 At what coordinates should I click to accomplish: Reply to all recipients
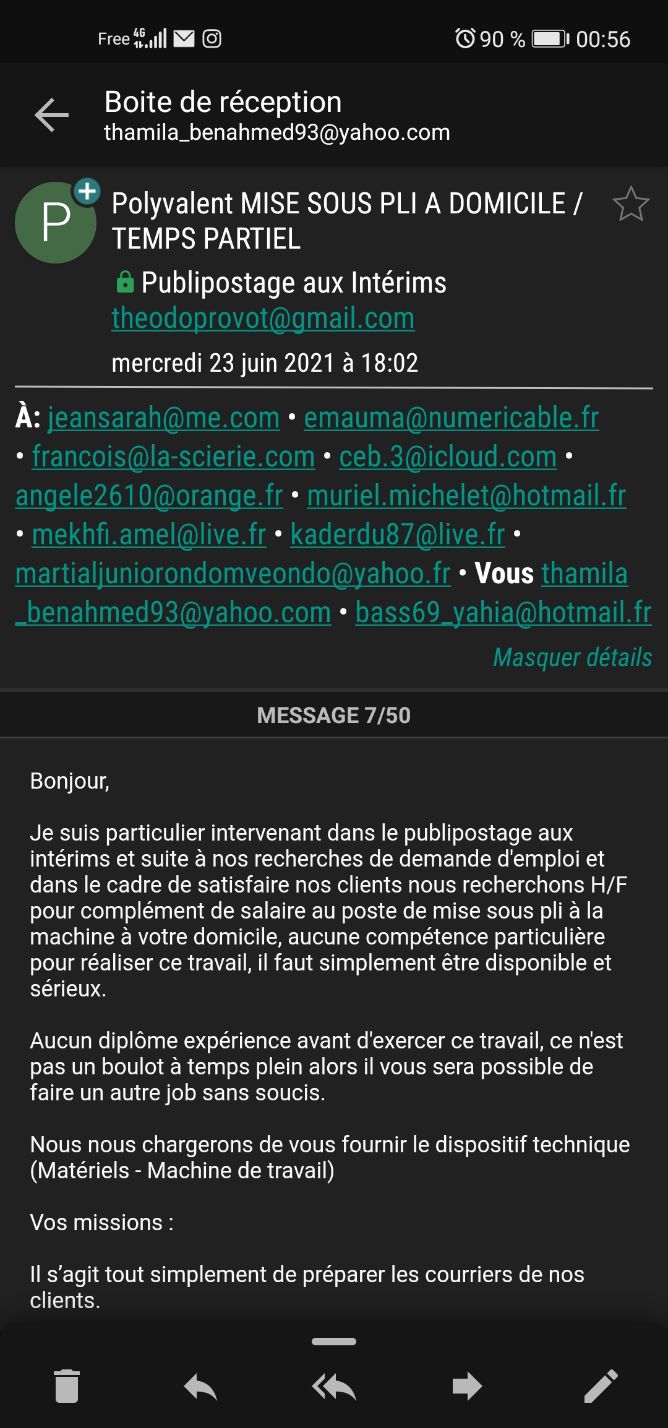click(x=334, y=1386)
